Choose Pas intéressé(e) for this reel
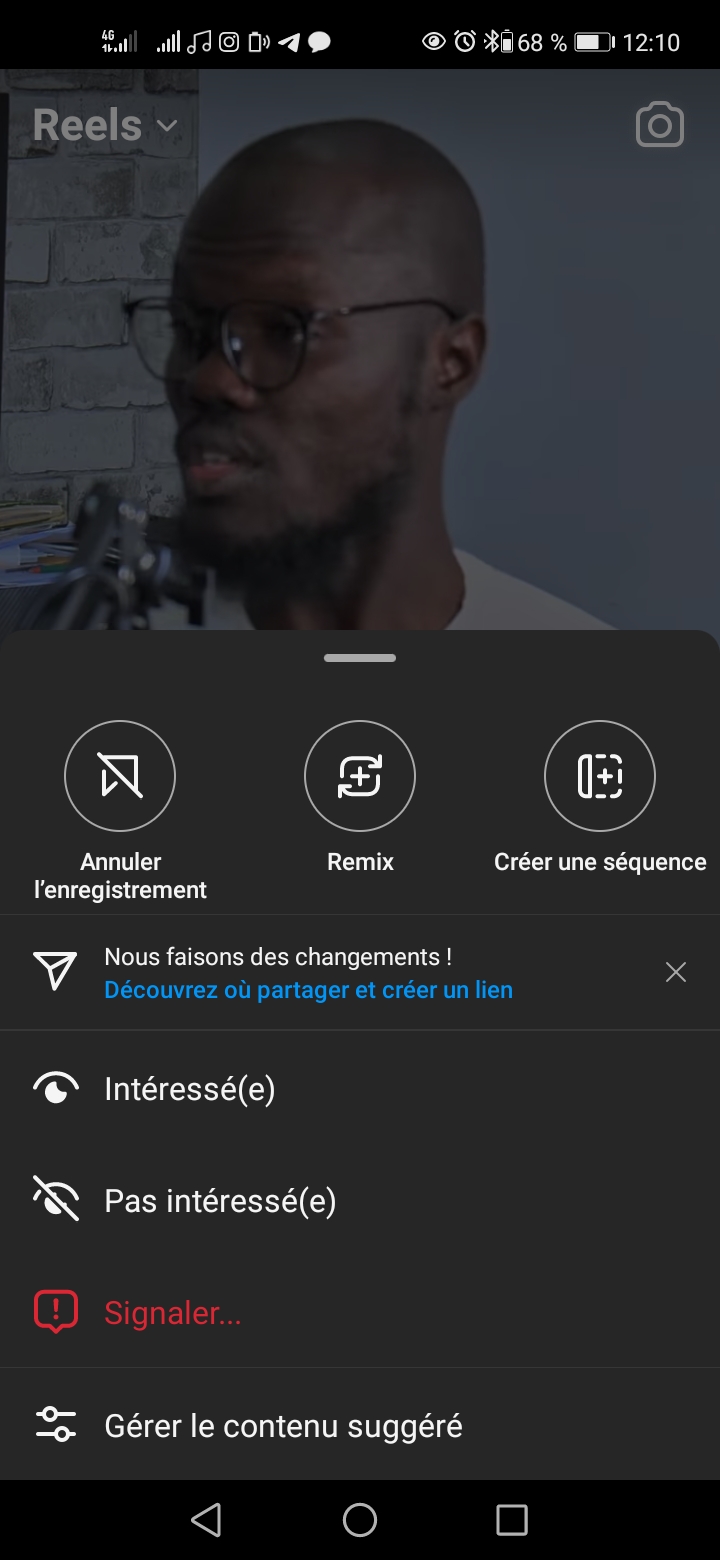Image resolution: width=720 pixels, height=1560 pixels. [220, 1201]
